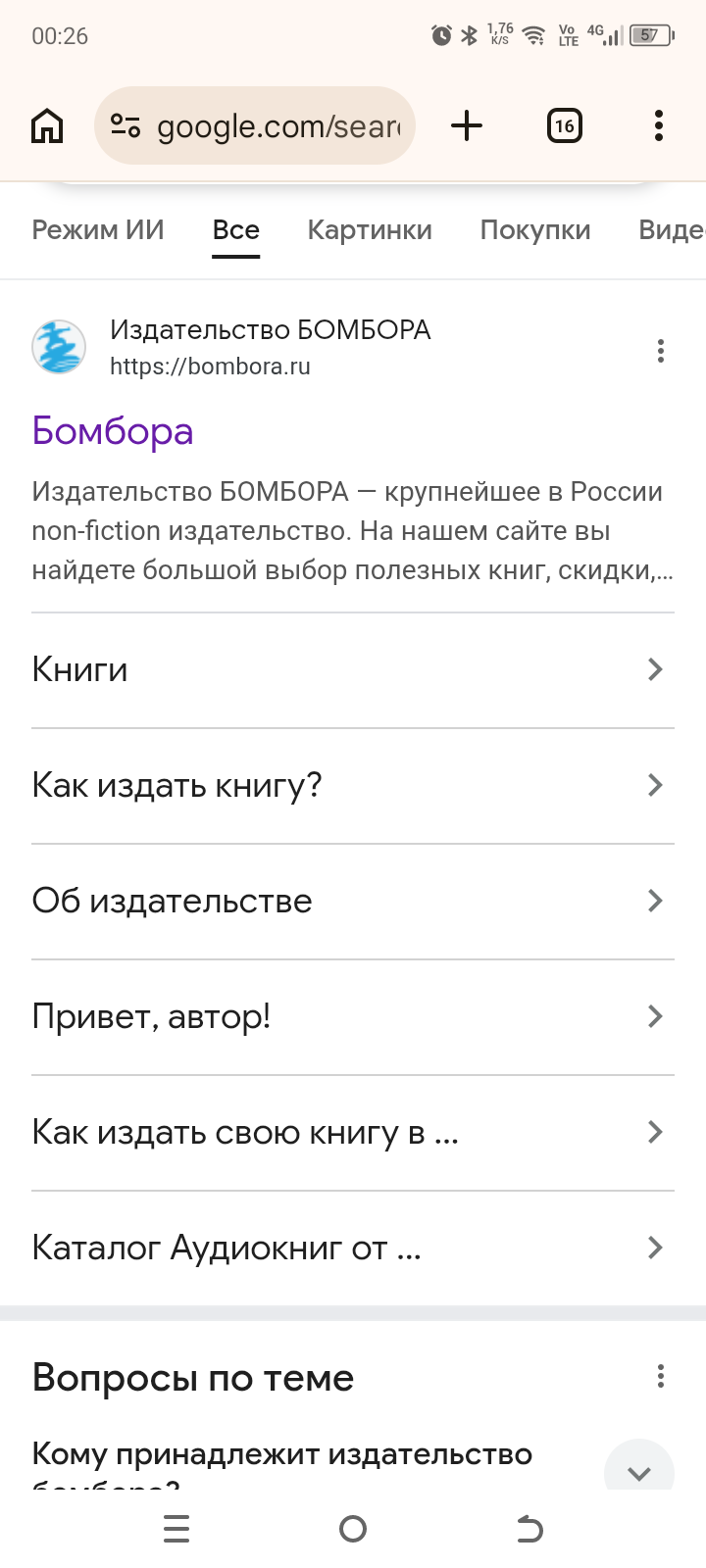Tap the system back button
The width and height of the screenshot is (706, 1568).
529,1529
